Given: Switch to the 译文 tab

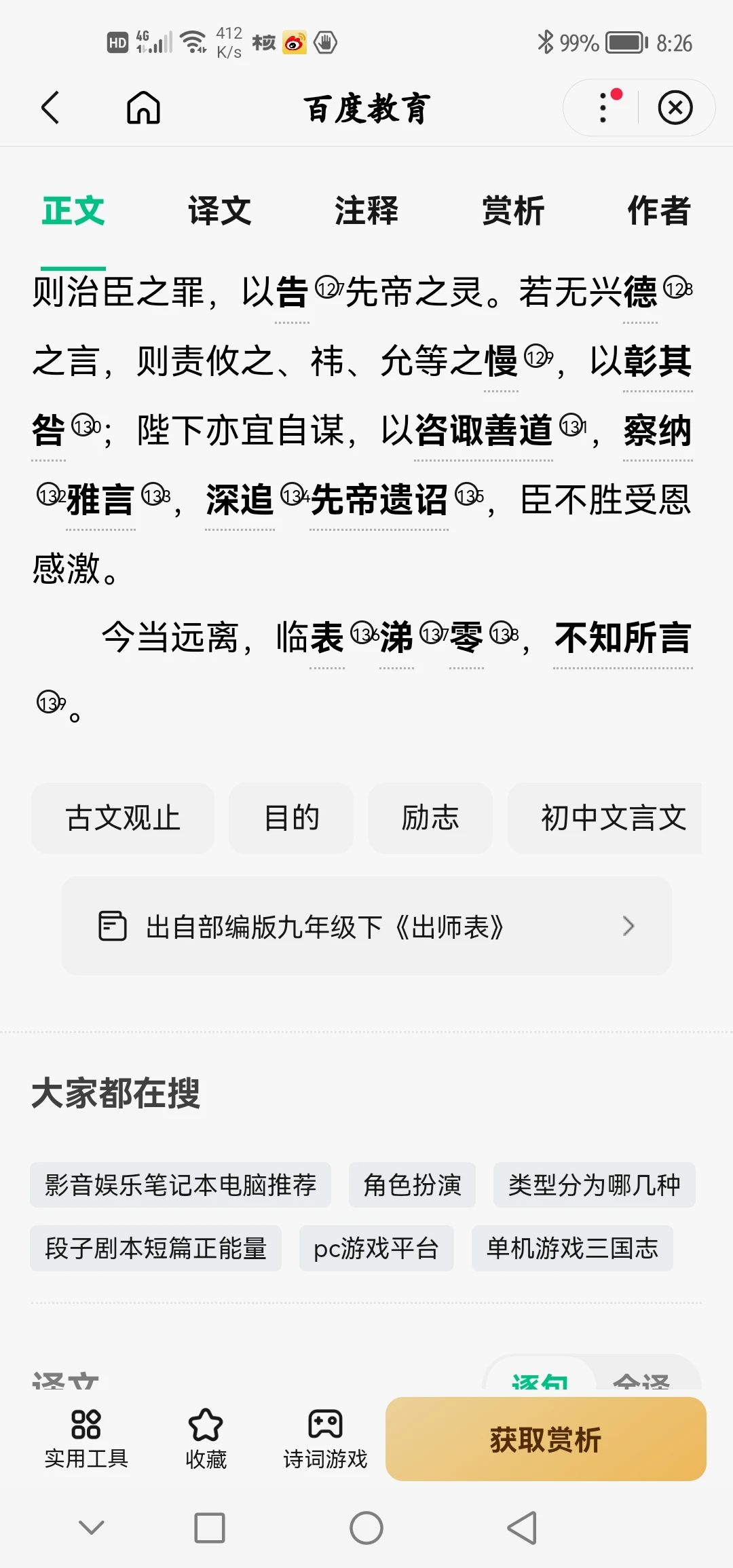Looking at the screenshot, I should (x=219, y=210).
